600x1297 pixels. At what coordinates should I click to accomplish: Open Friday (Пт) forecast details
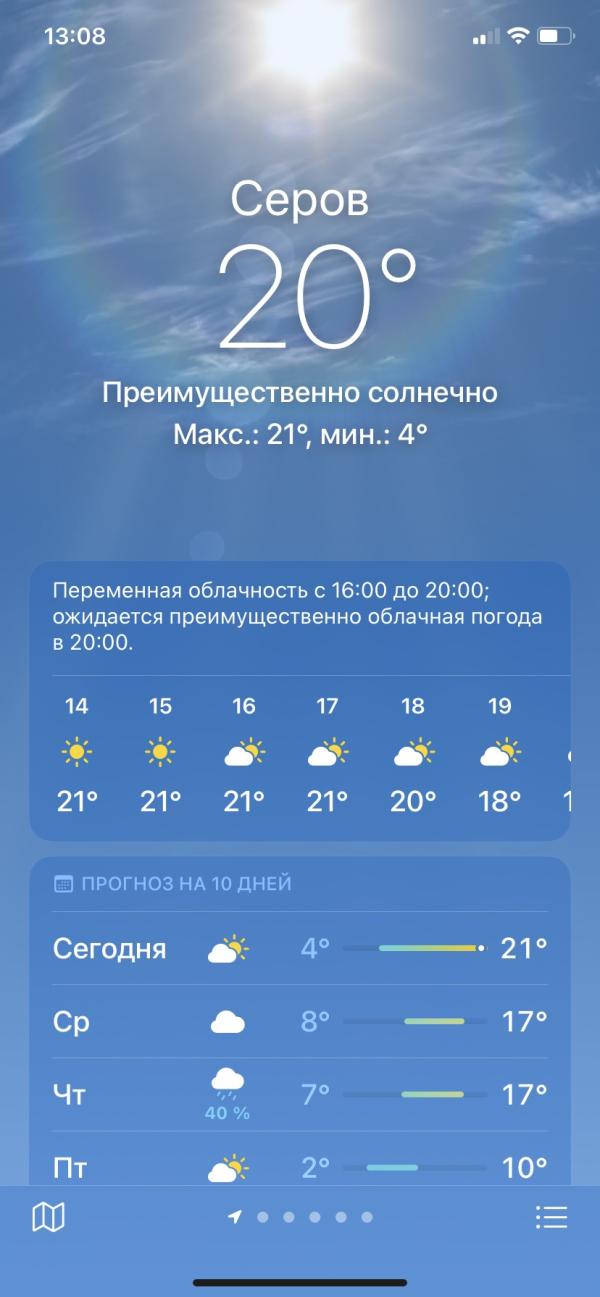(x=300, y=1164)
